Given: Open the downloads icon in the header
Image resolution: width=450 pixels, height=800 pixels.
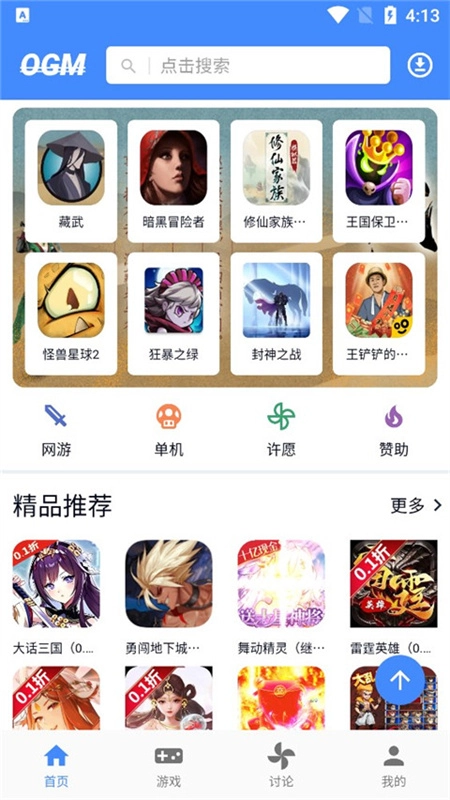Looking at the screenshot, I should pos(419,65).
